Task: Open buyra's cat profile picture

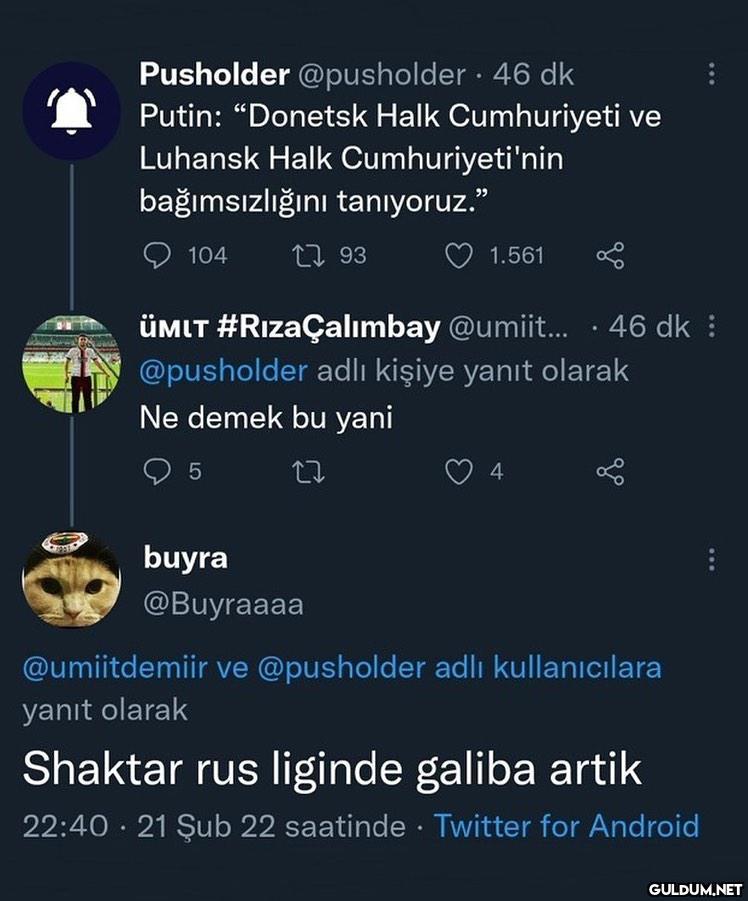Action: click(71, 578)
